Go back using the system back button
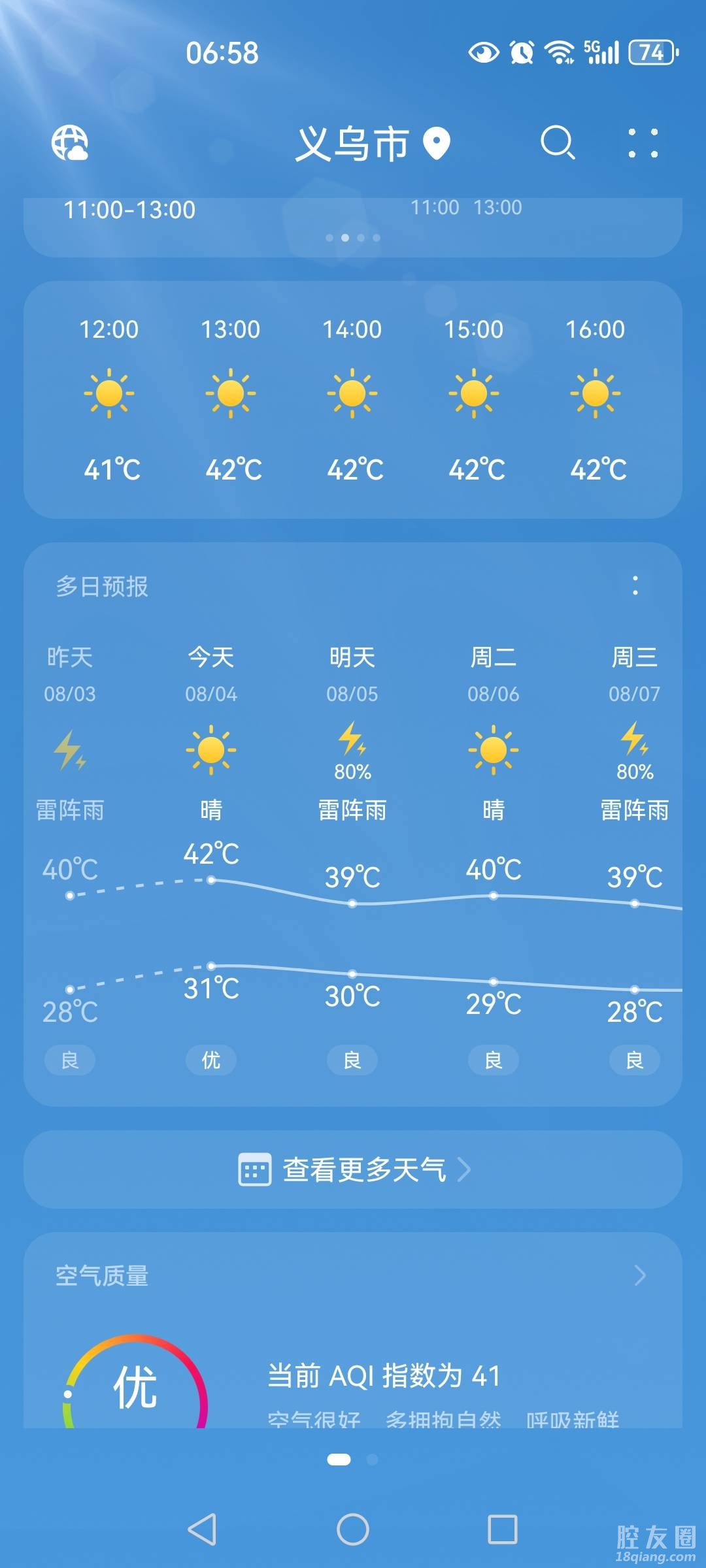706x1568 pixels. 201,1529
